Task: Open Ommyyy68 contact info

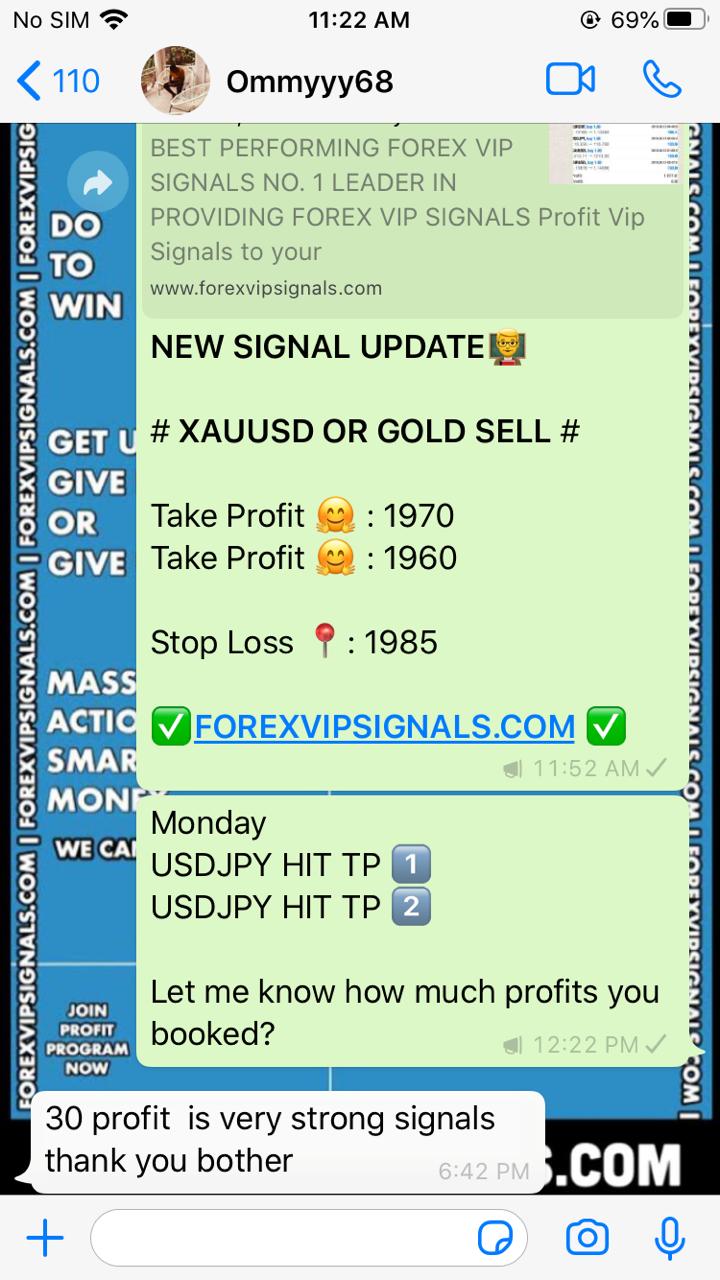Action: (309, 82)
